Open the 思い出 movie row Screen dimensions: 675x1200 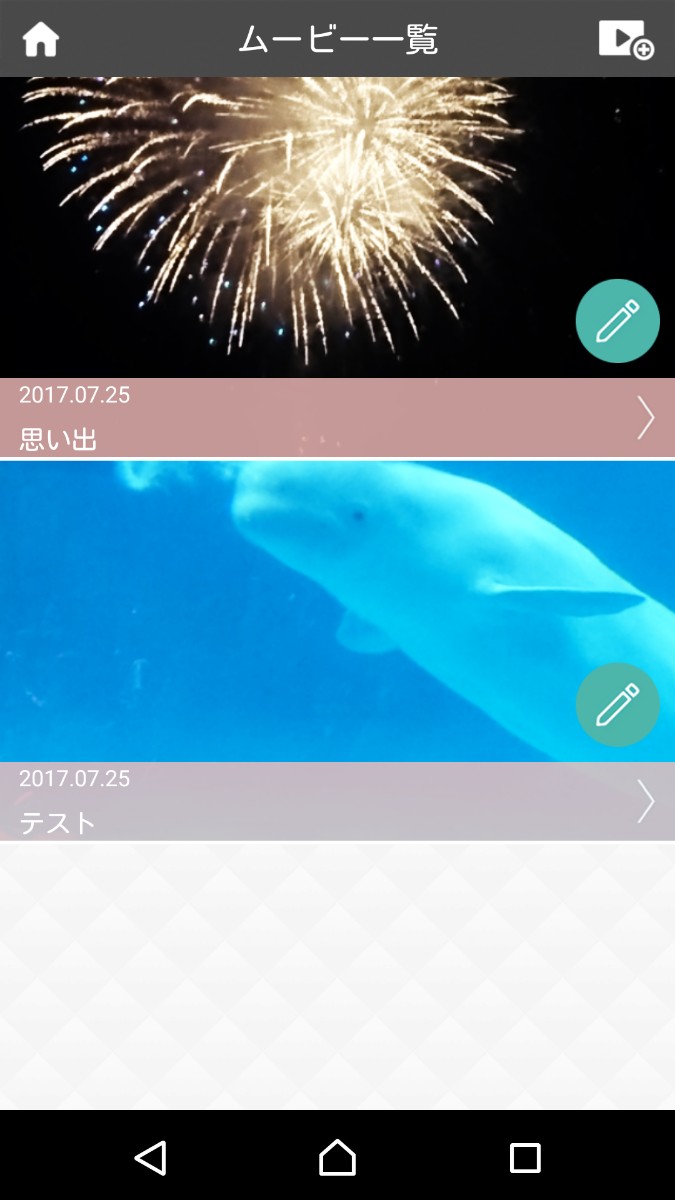coord(337,417)
